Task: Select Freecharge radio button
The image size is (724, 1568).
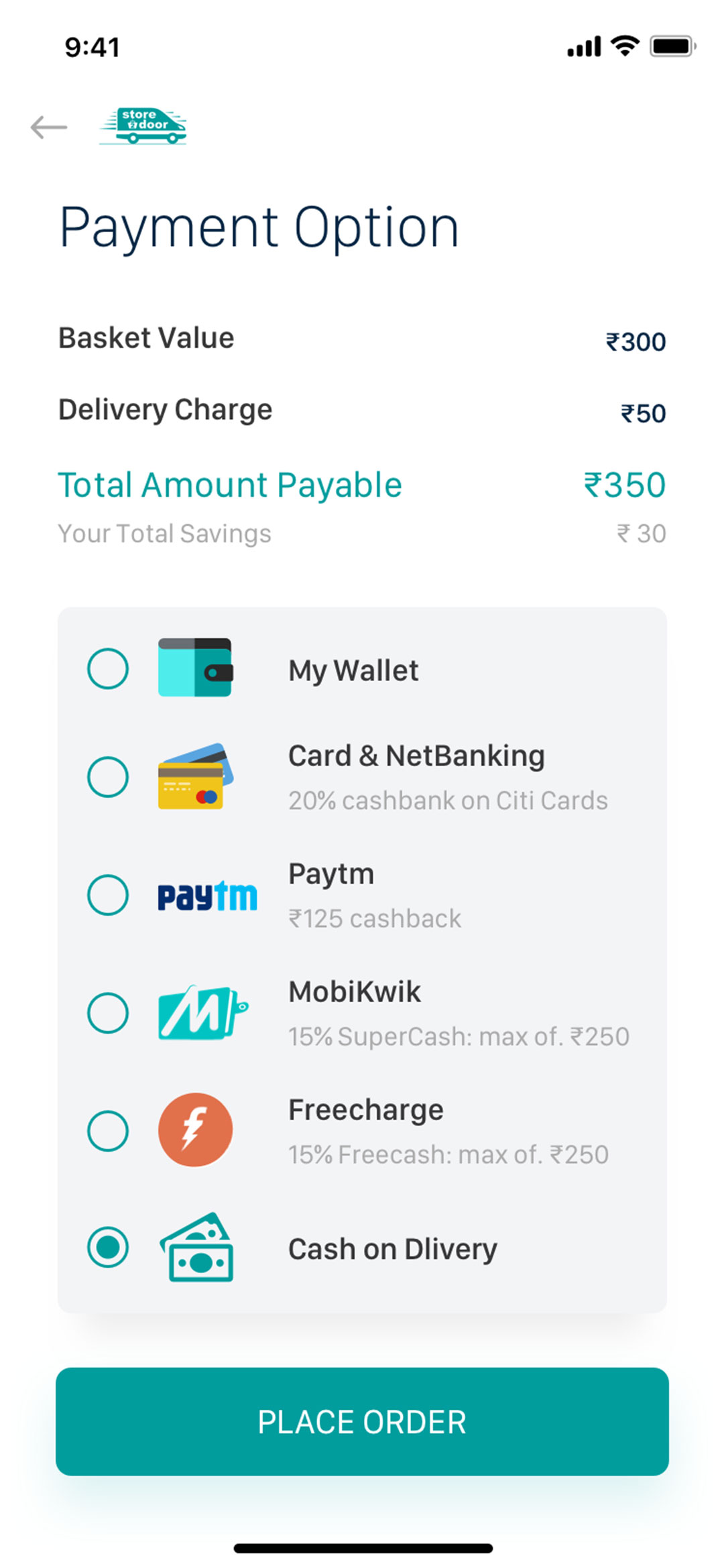Action: click(108, 1131)
